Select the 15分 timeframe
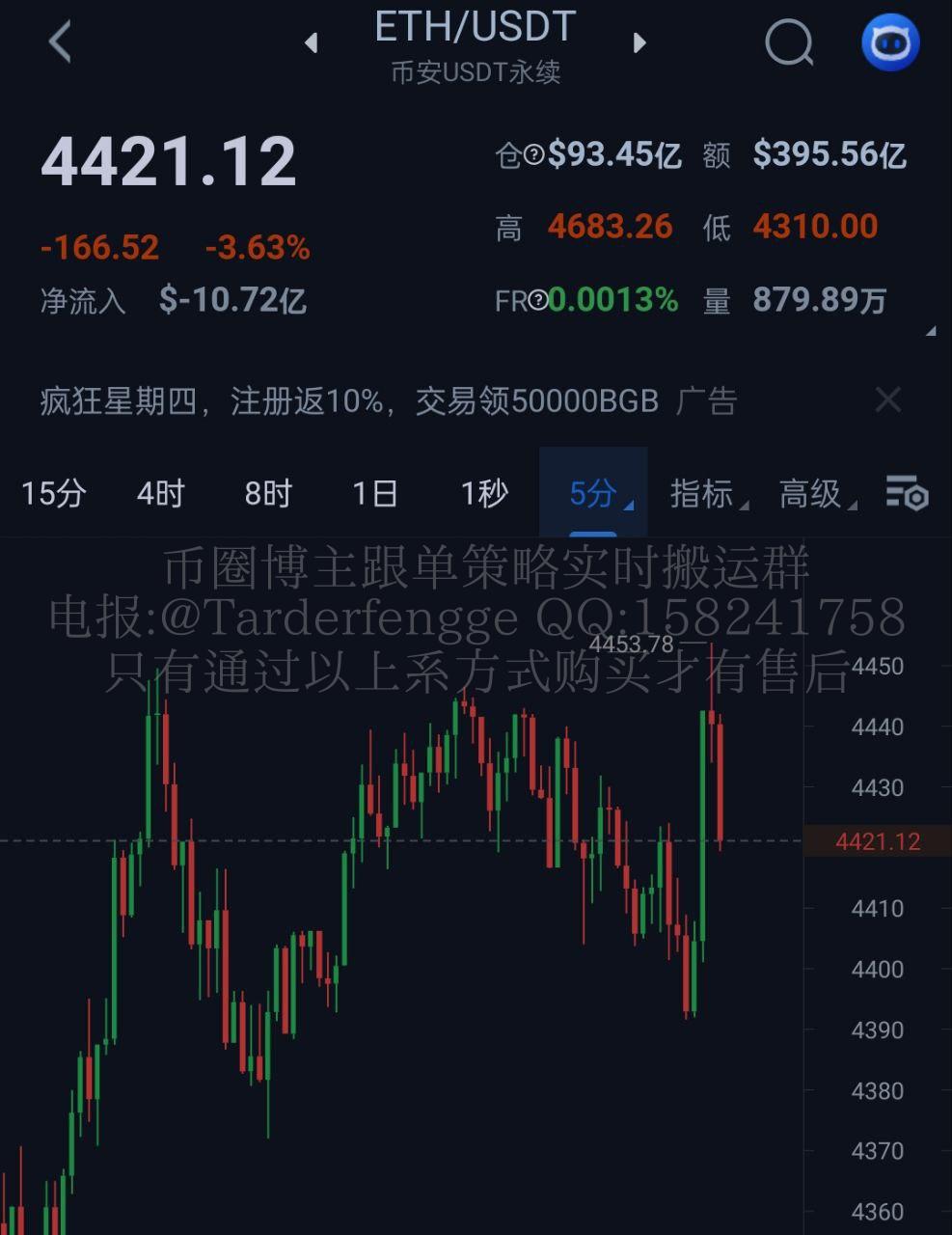The width and height of the screenshot is (952, 1235). (54, 493)
